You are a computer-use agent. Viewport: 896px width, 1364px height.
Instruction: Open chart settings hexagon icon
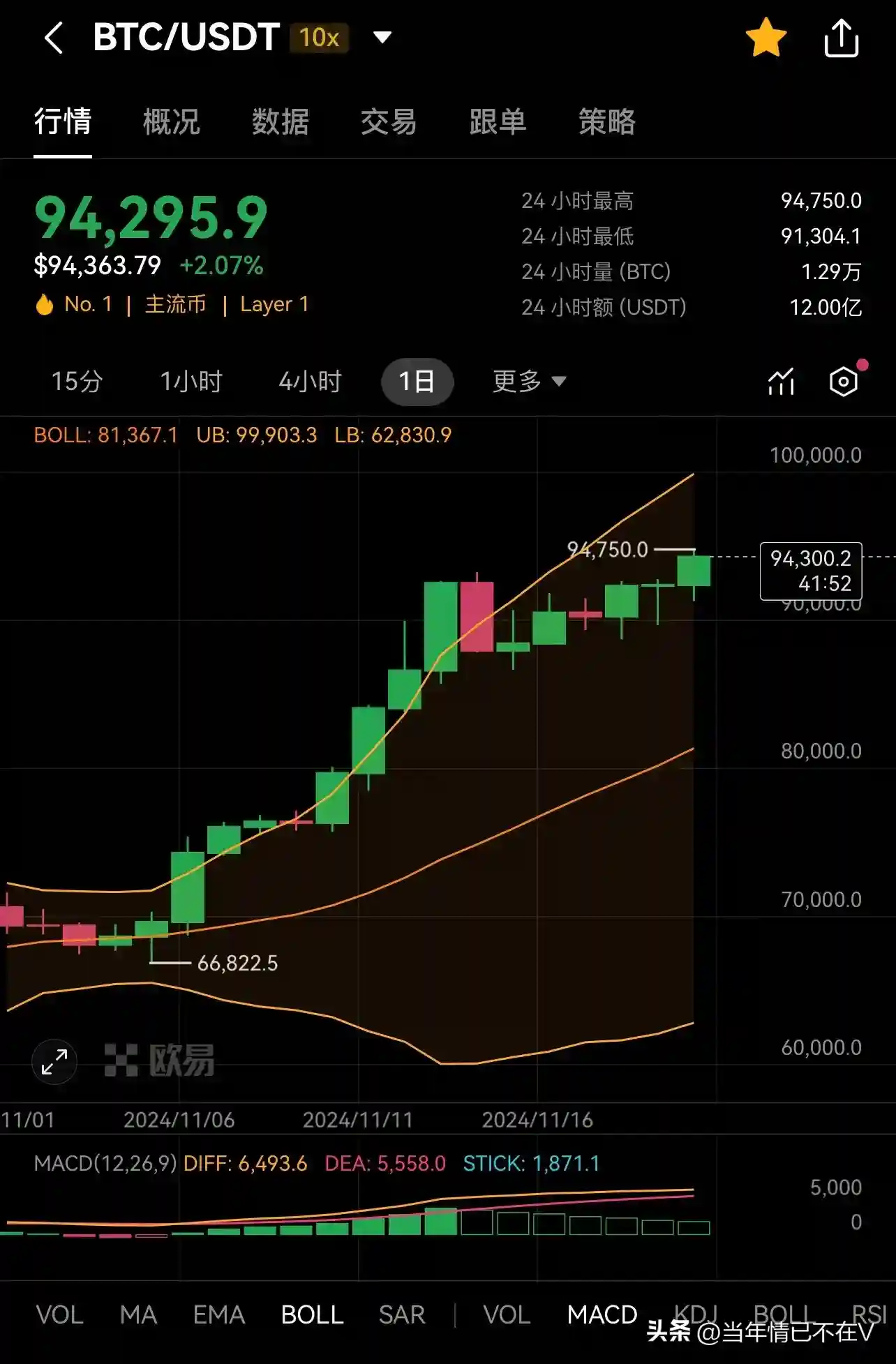click(844, 382)
